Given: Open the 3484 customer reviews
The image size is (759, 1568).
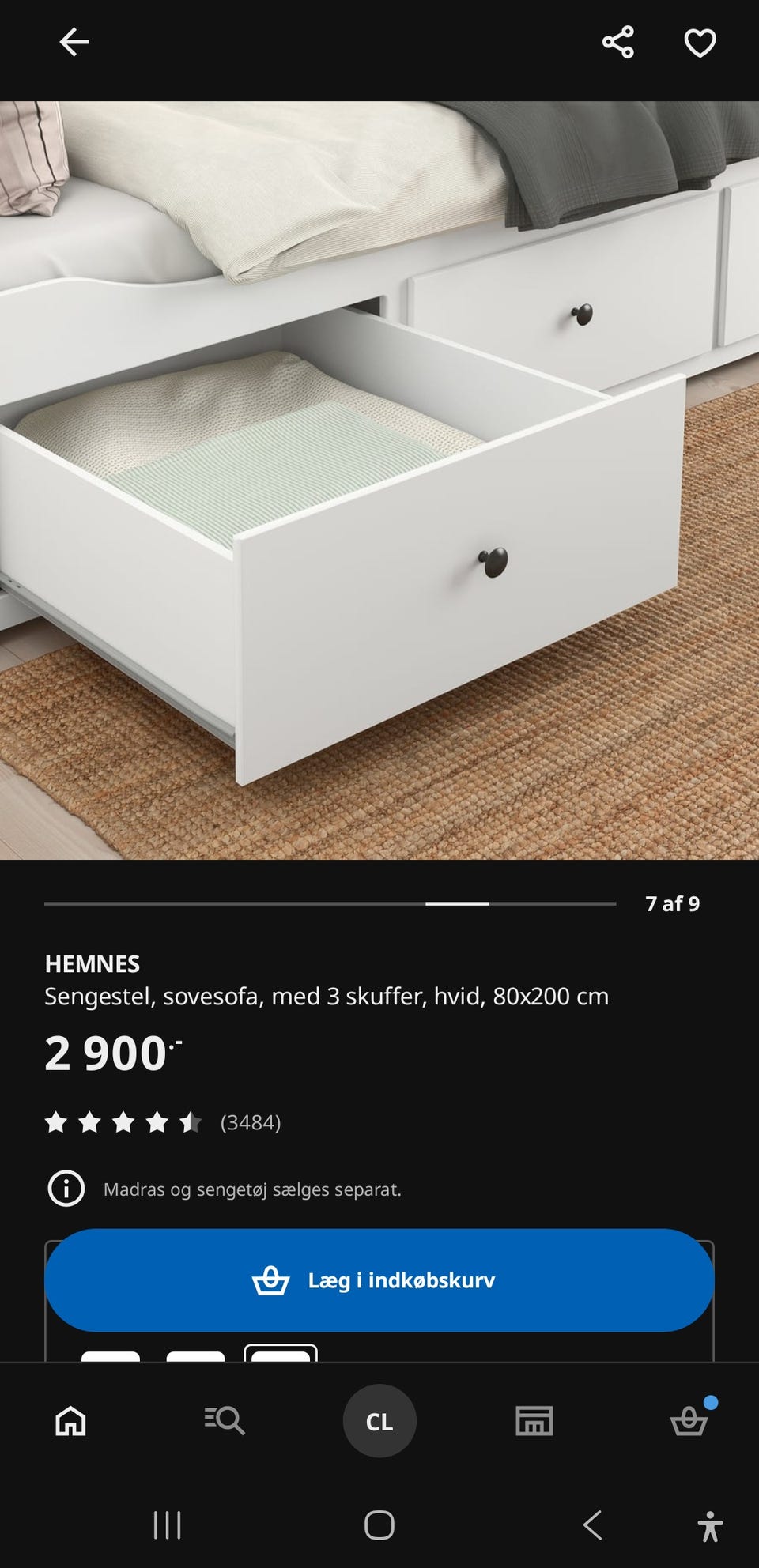Looking at the screenshot, I should point(250,1121).
